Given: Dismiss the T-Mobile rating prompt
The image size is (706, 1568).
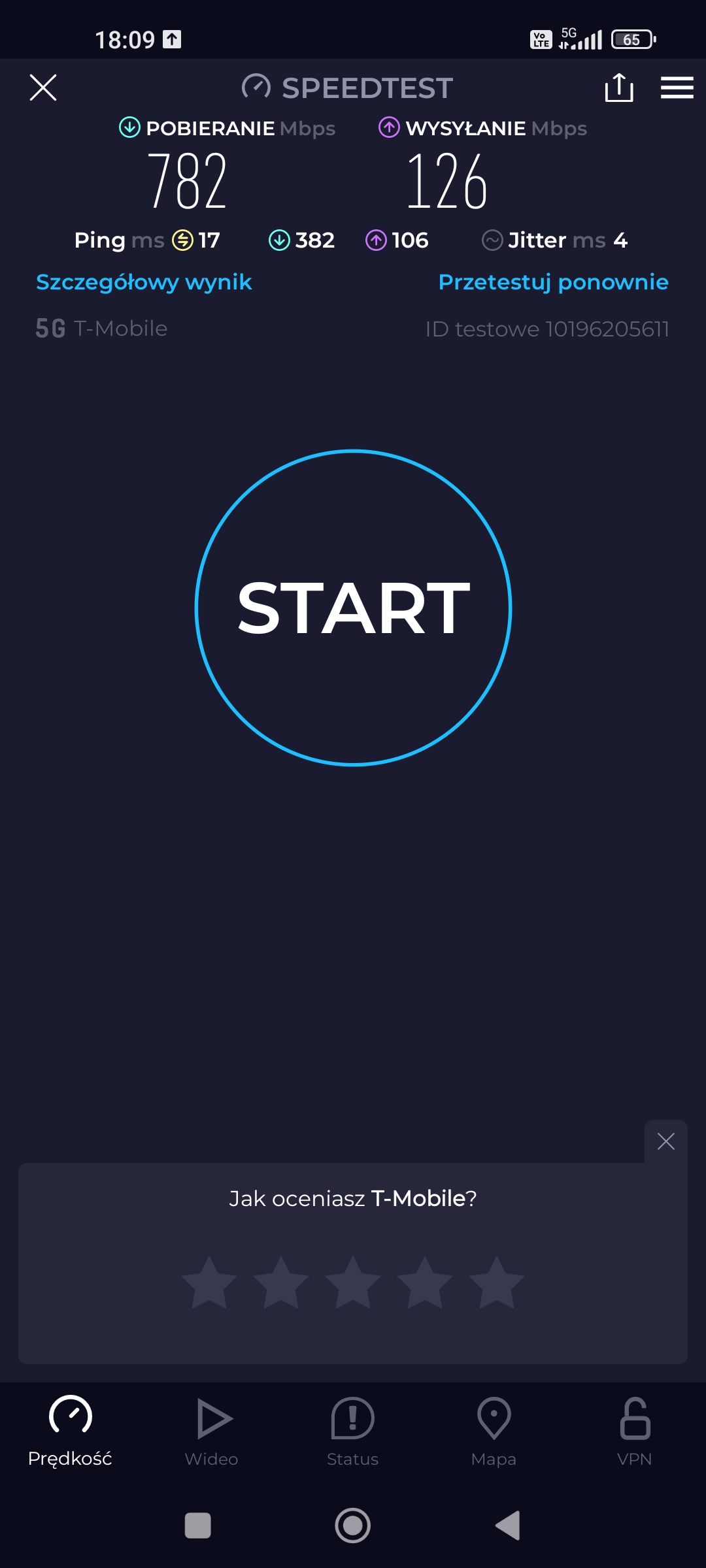Looking at the screenshot, I should (665, 1141).
